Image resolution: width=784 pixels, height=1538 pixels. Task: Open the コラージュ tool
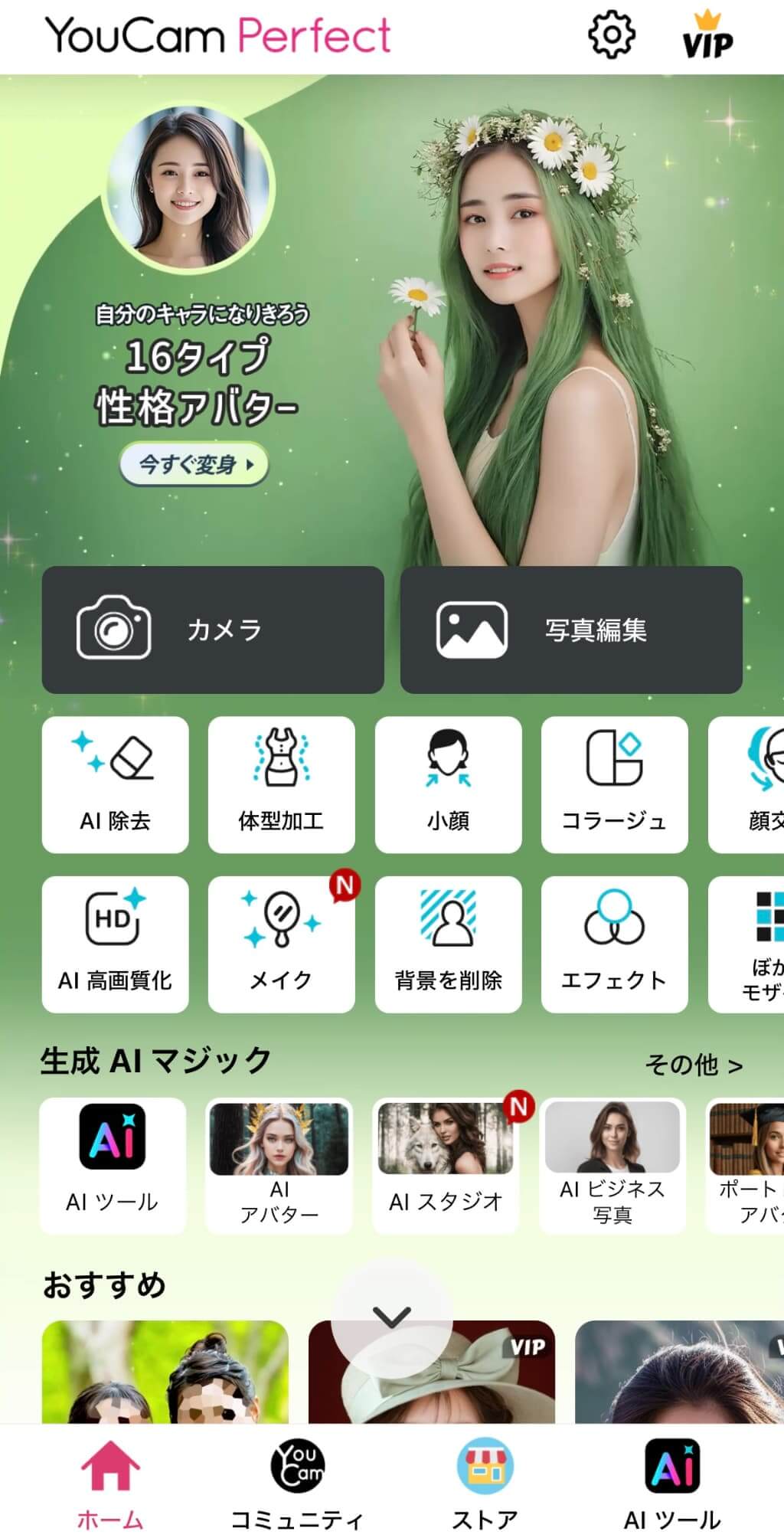pyautogui.click(x=614, y=784)
